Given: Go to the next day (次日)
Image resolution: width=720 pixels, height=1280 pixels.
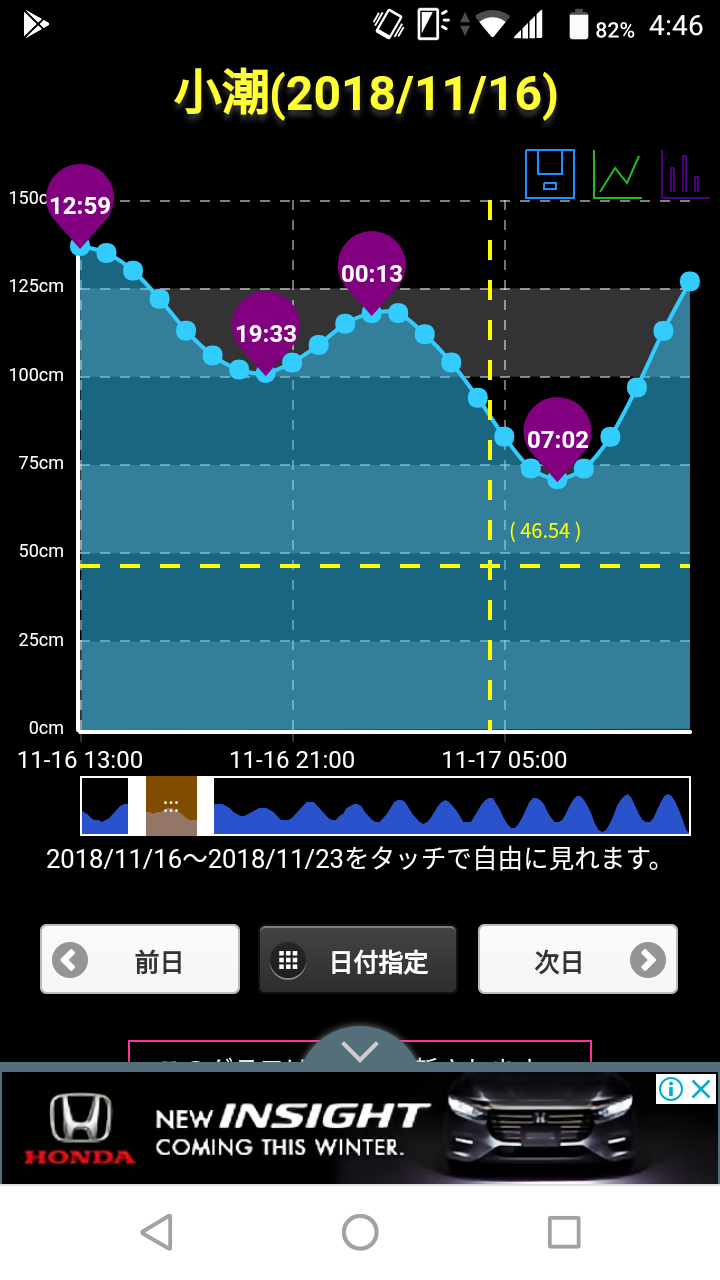Looking at the screenshot, I should pos(578,960).
